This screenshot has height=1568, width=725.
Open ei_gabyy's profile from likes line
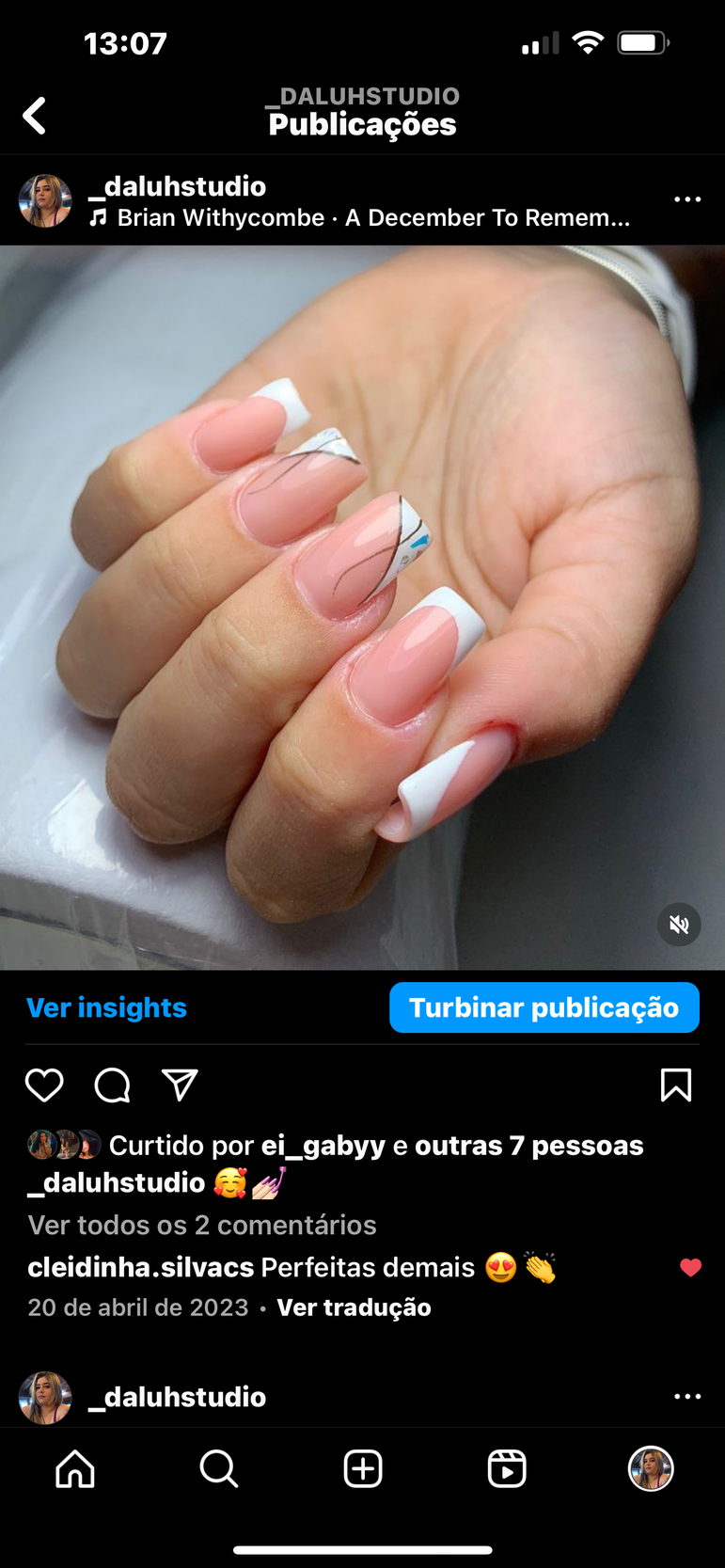323,1146
